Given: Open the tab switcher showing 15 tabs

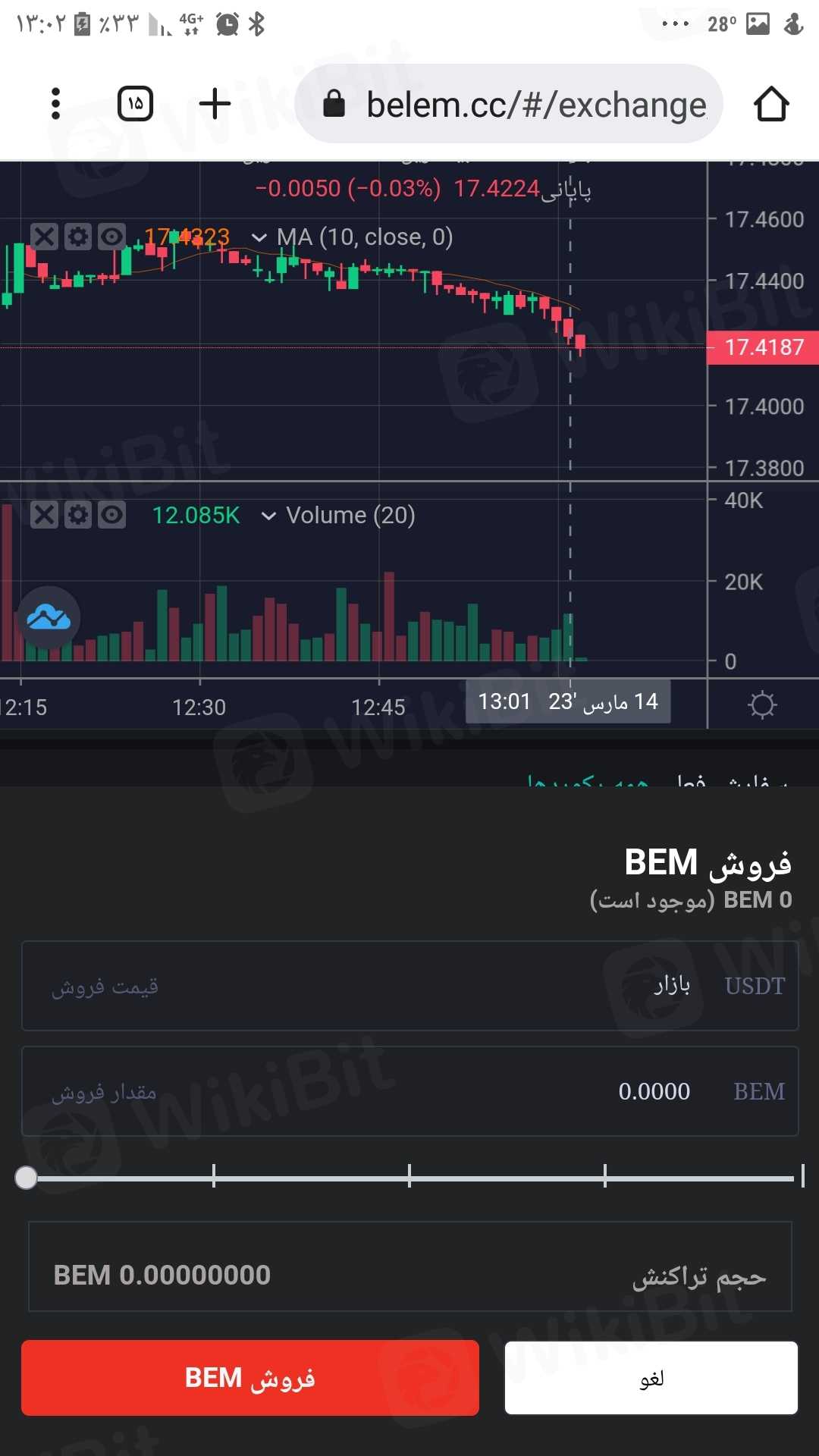Looking at the screenshot, I should 135,104.
